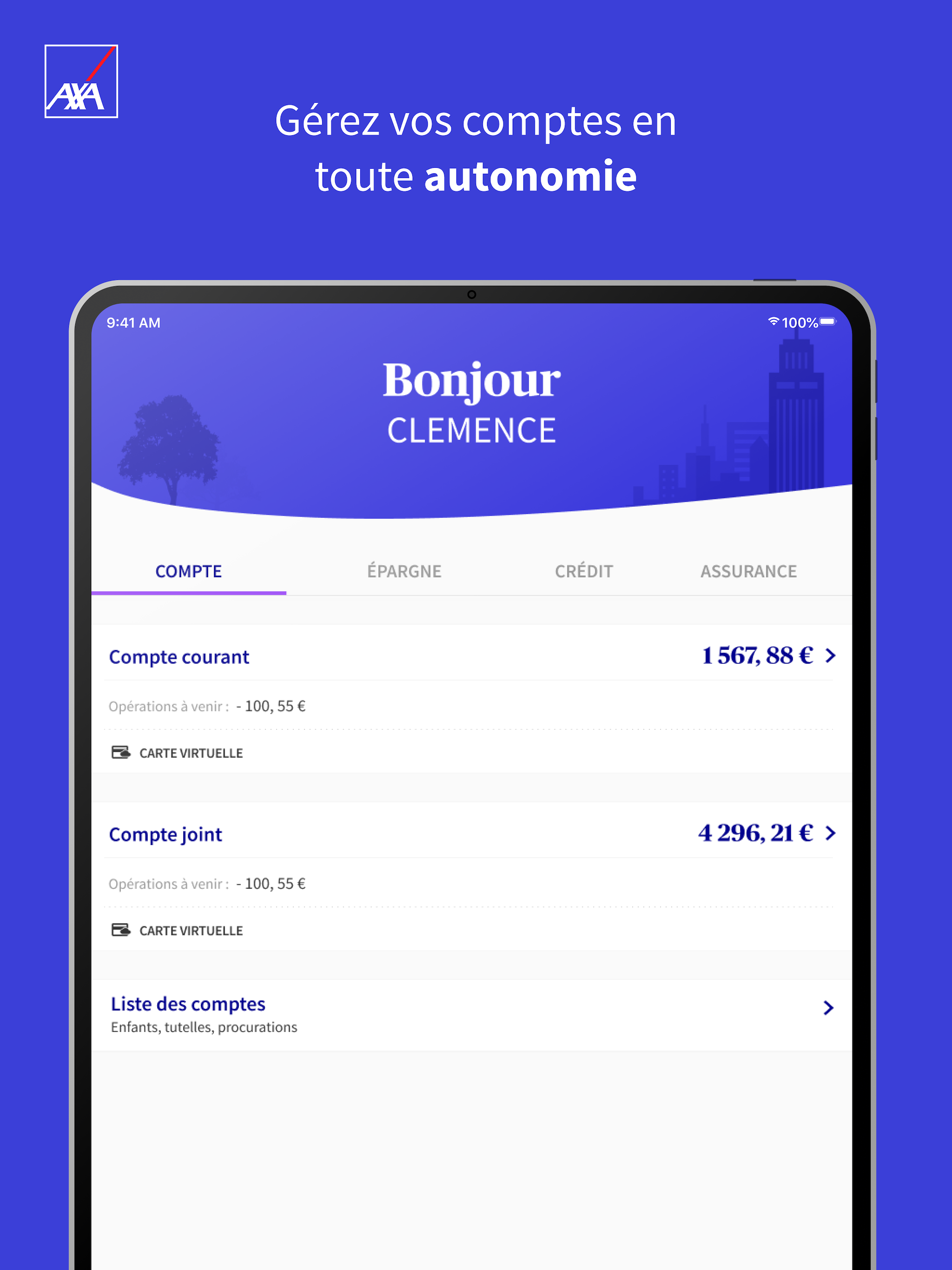Switch to the ASSURANCE tab
Image resolution: width=952 pixels, height=1270 pixels.
tap(748, 571)
